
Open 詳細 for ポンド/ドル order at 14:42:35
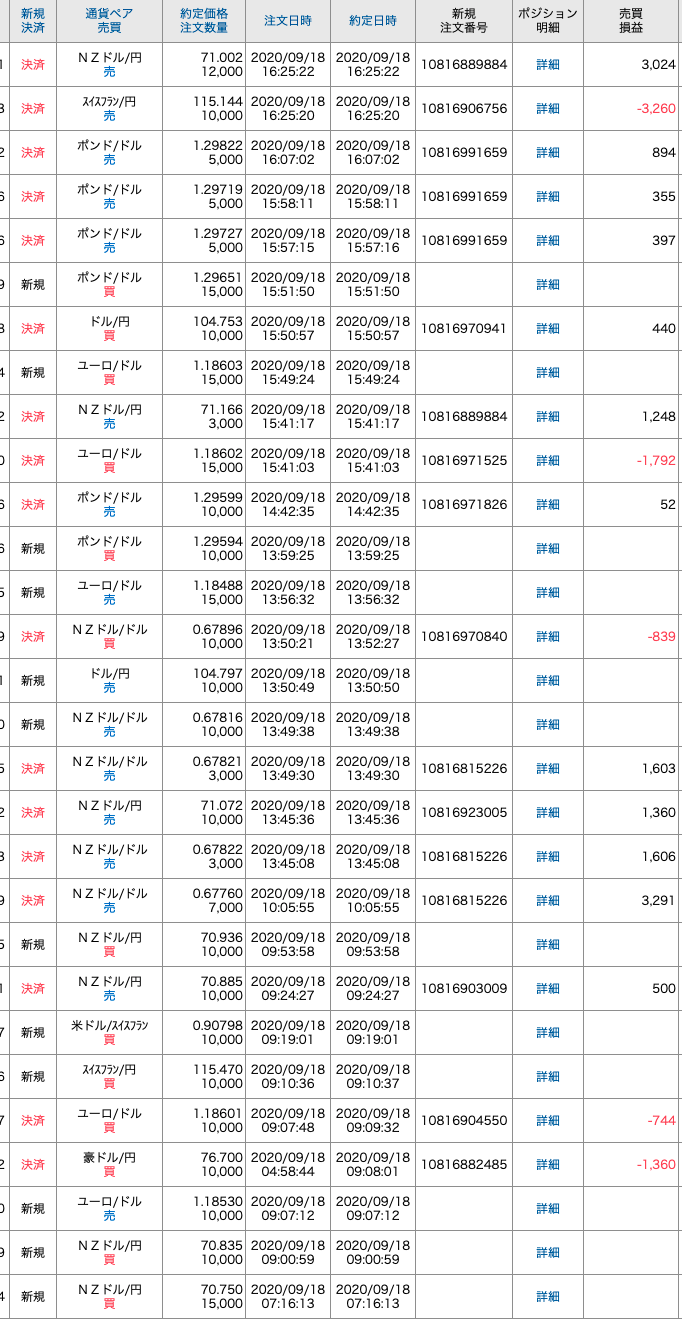pos(548,504)
